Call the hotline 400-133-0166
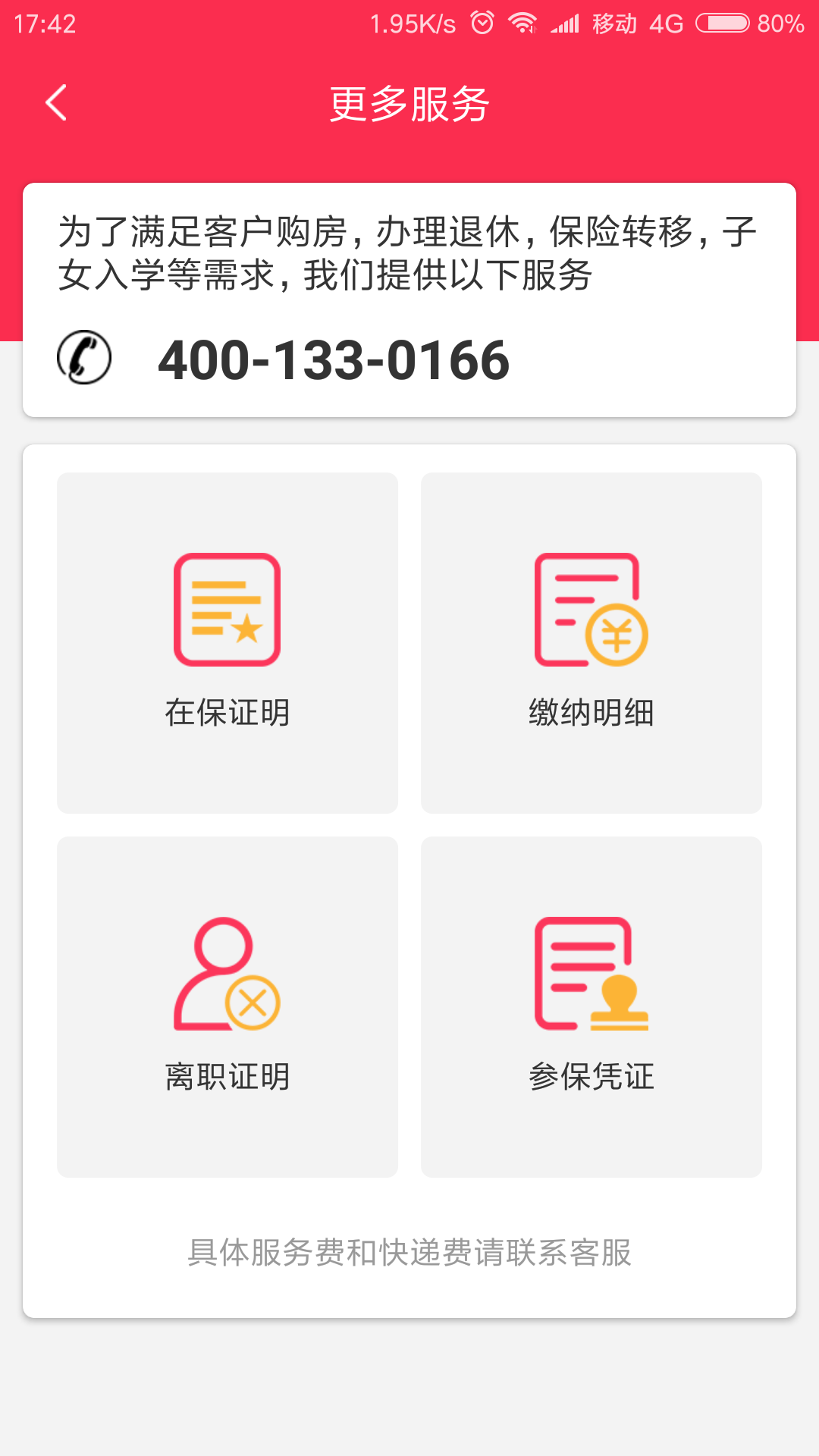819x1456 pixels. [332, 359]
